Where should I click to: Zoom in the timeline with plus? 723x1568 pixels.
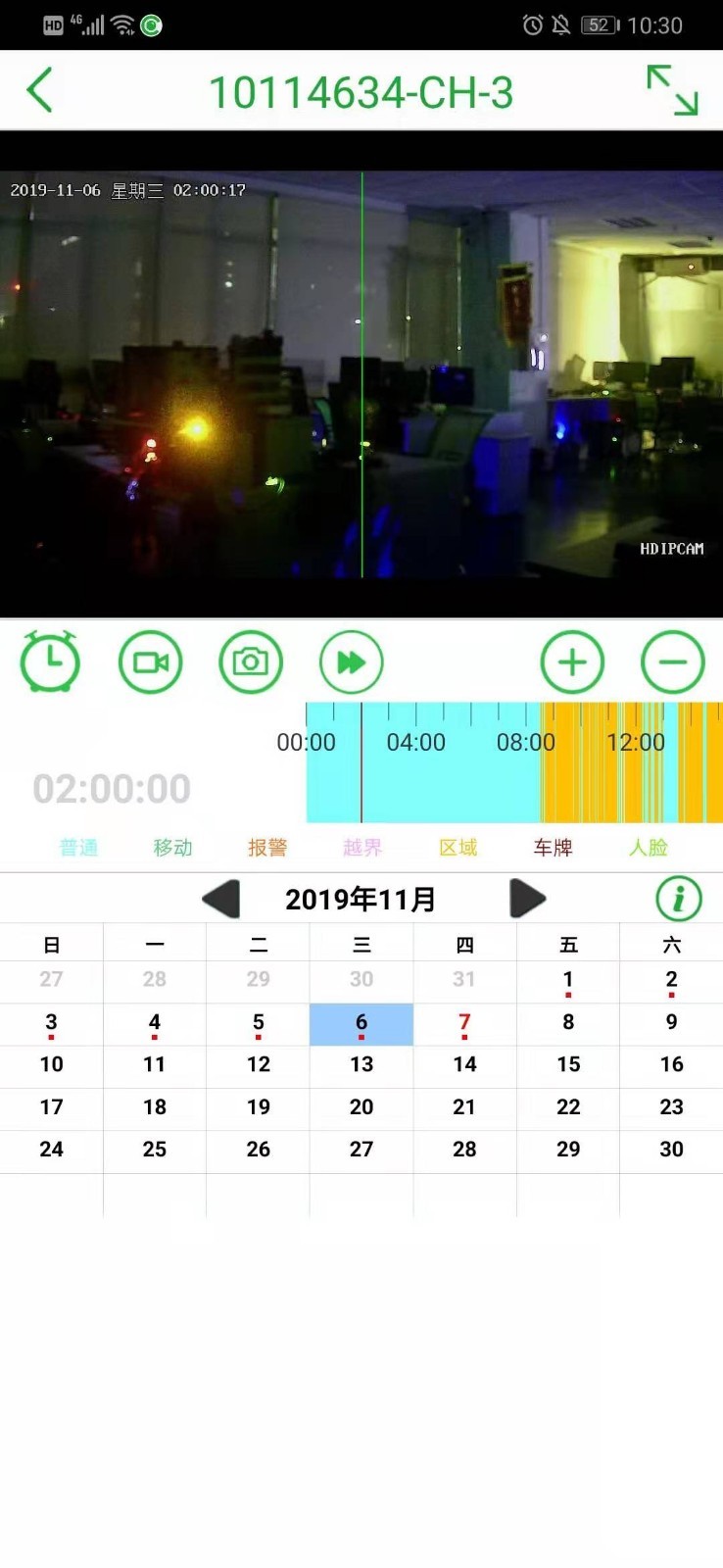point(572,662)
